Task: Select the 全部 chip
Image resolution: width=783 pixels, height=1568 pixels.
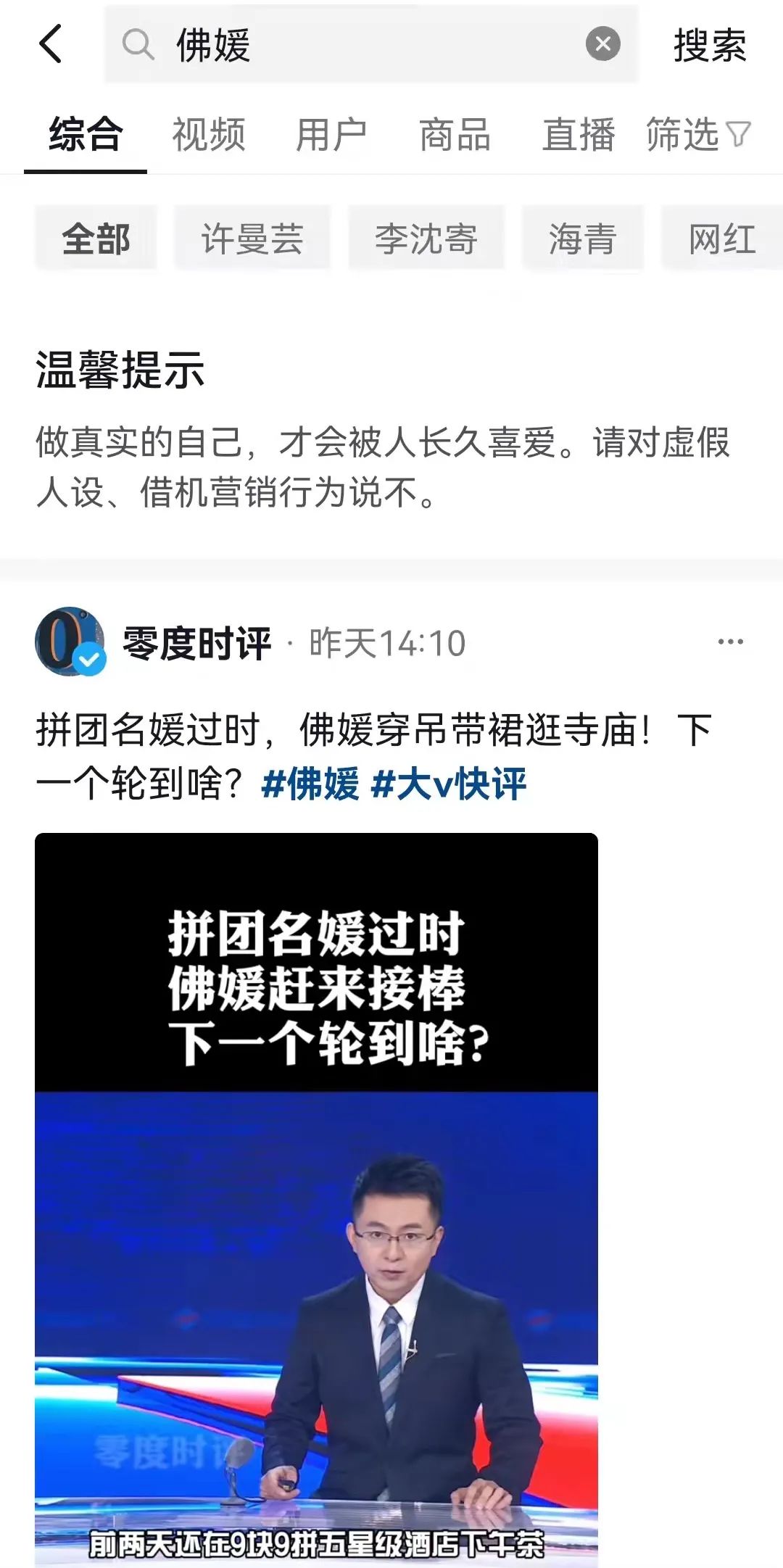Action: coord(96,238)
